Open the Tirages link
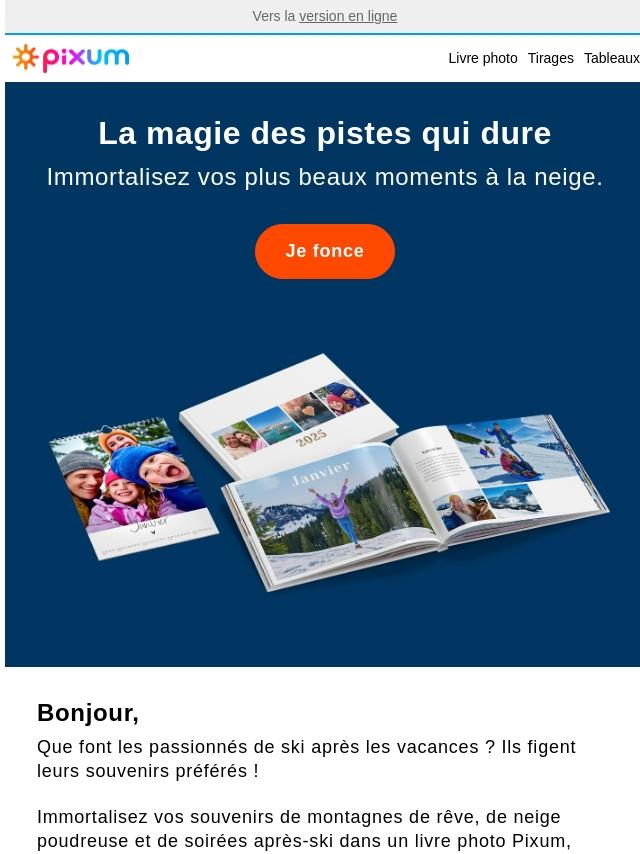This screenshot has height=854, width=640. (x=550, y=58)
